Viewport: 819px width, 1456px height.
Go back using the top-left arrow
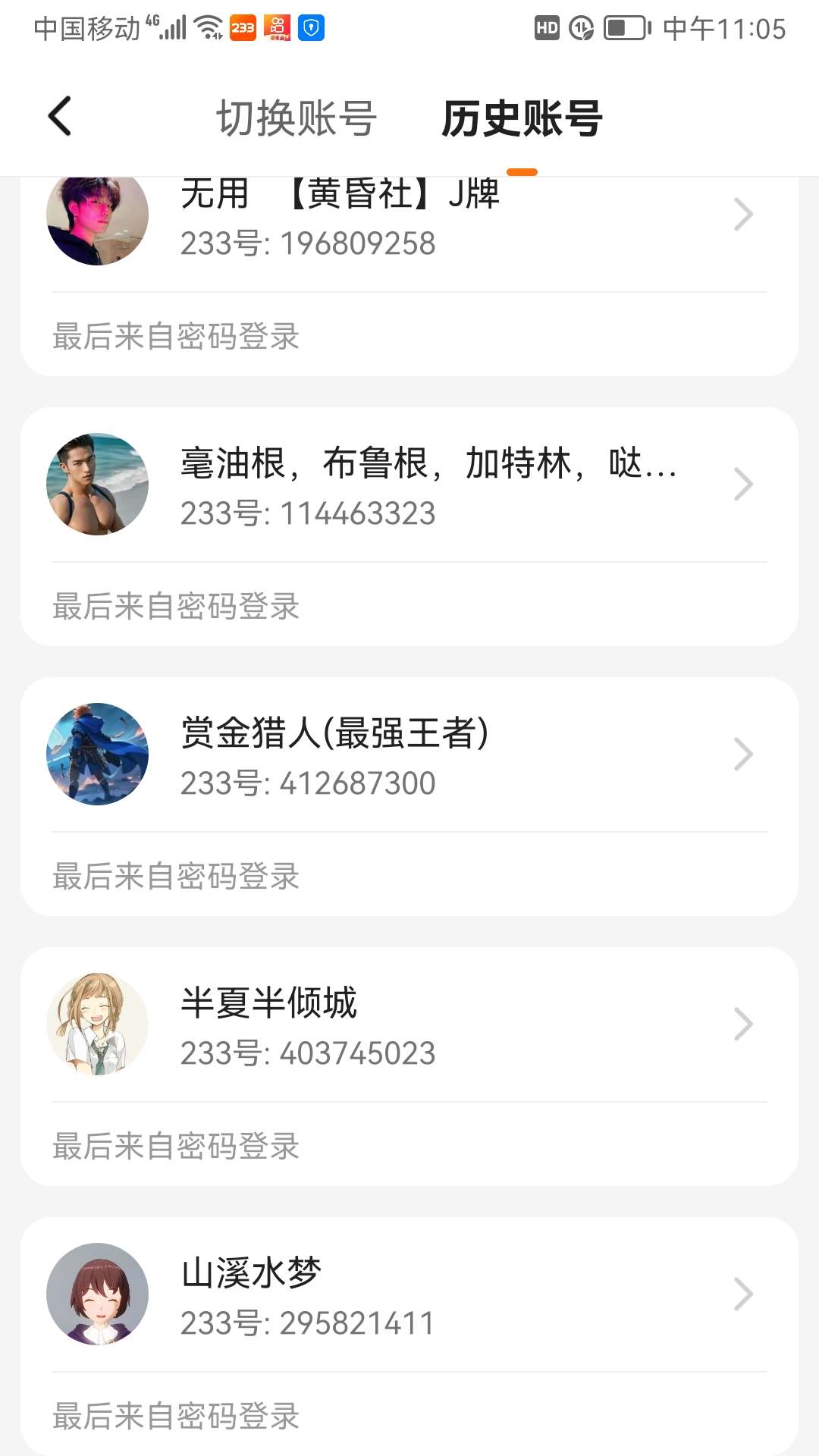pyautogui.click(x=60, y=117)
